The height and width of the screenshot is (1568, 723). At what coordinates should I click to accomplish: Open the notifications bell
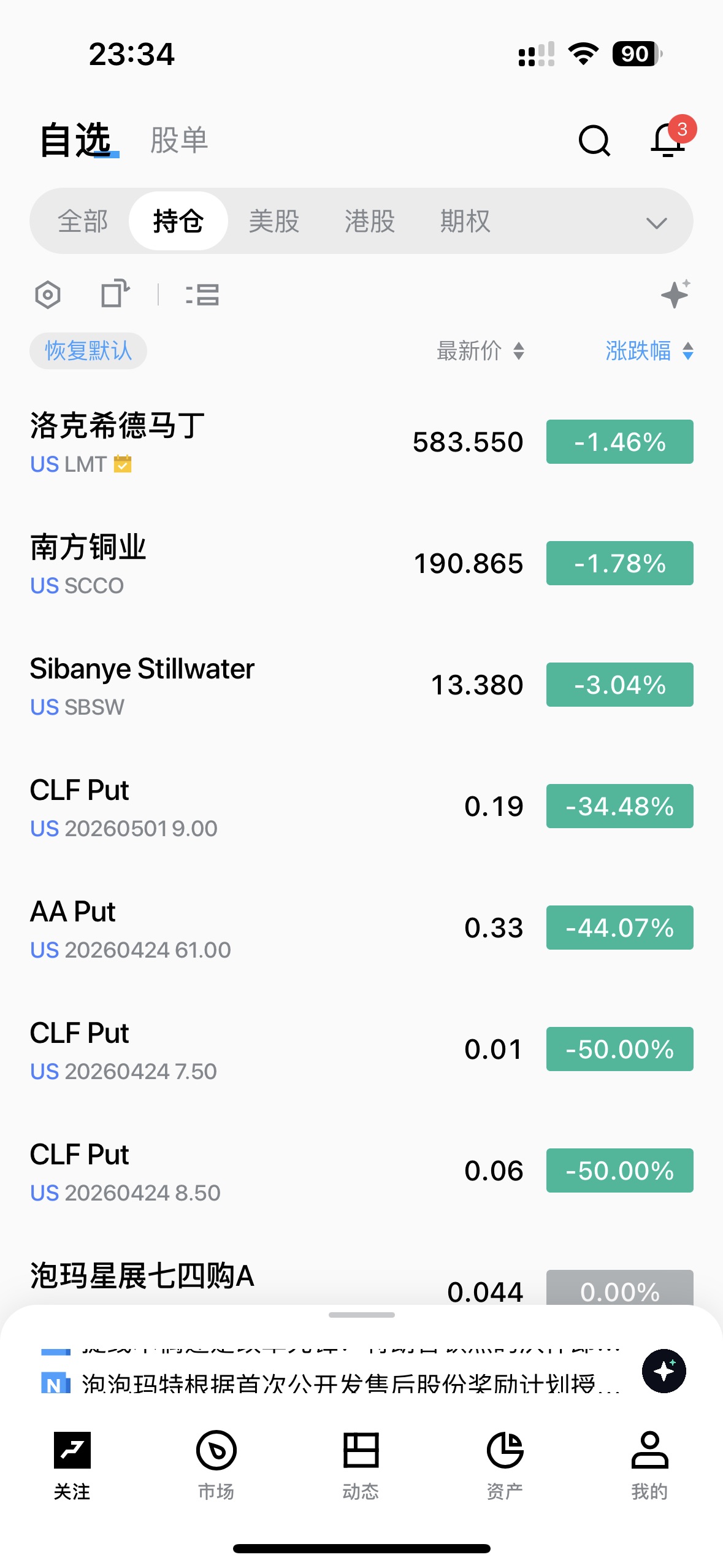point(668,140)
